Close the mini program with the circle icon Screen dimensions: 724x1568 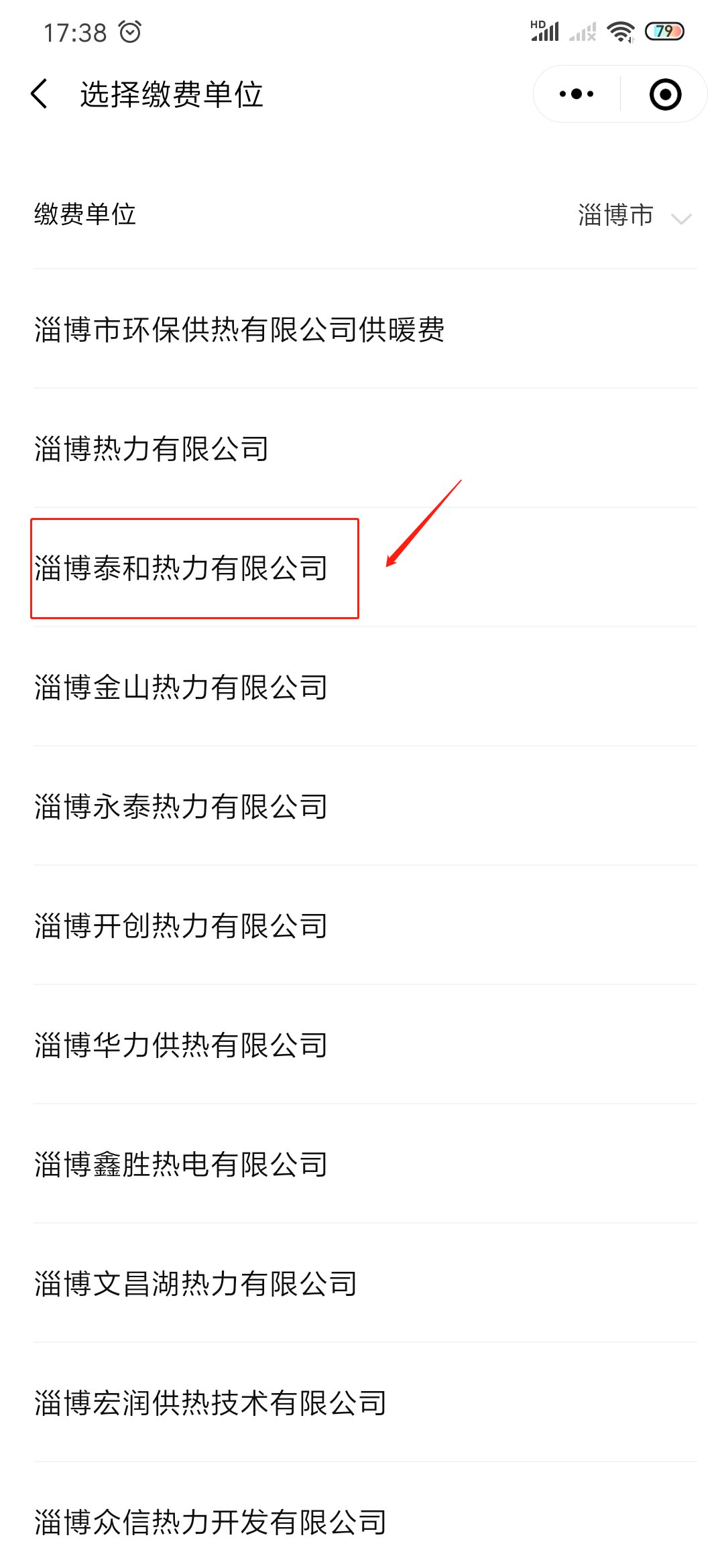point(665,94)
